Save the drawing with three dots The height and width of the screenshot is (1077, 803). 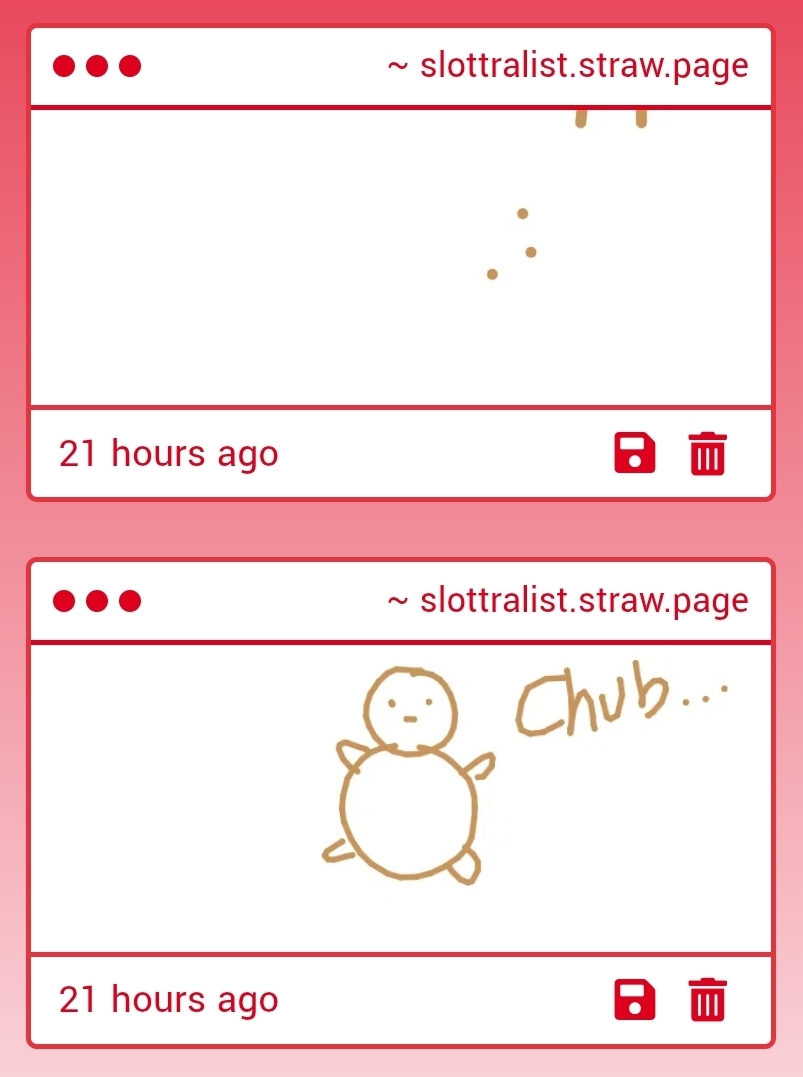634,453
